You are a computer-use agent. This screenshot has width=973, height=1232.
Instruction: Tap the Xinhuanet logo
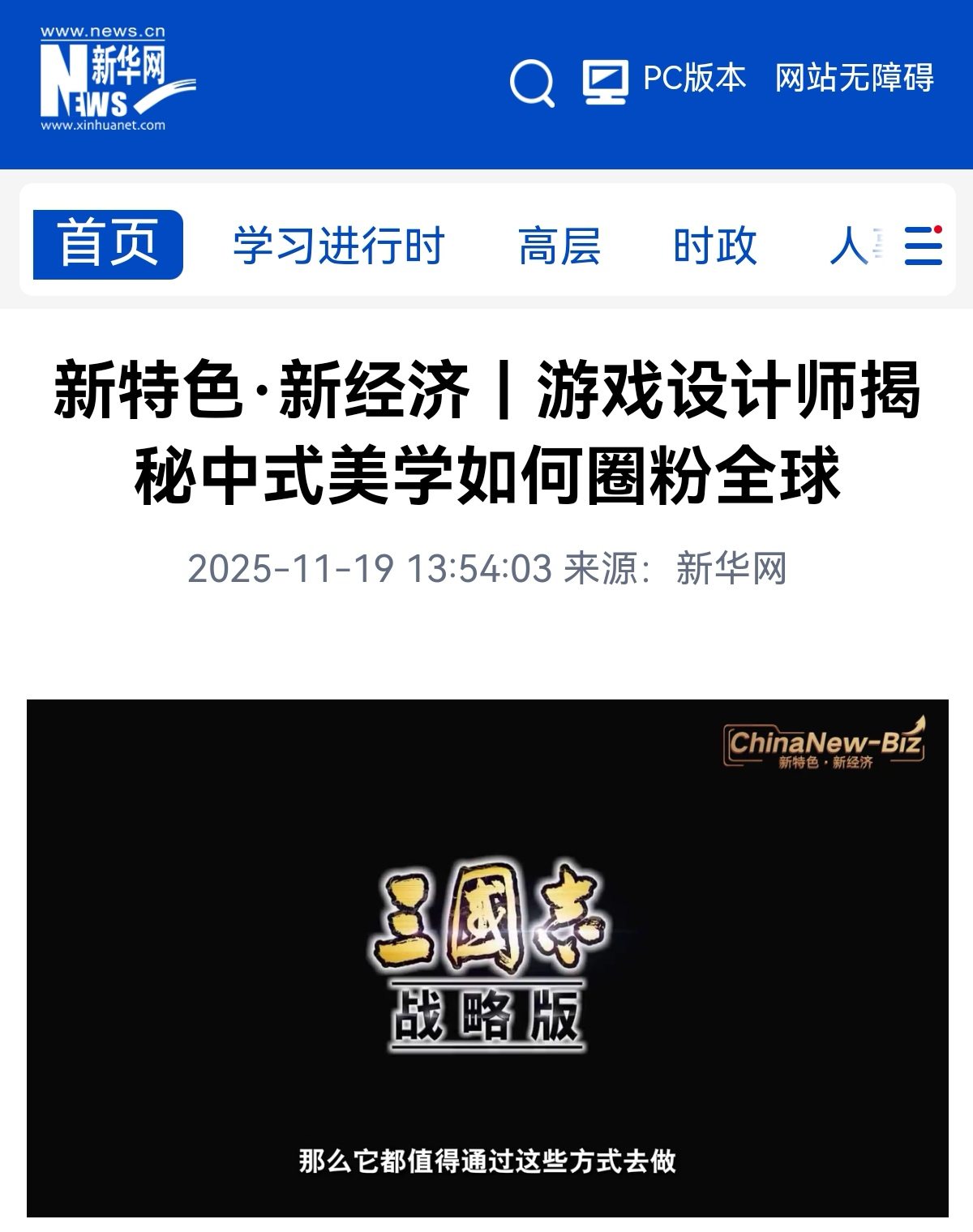pyautogui.click(x=114, y=79)
